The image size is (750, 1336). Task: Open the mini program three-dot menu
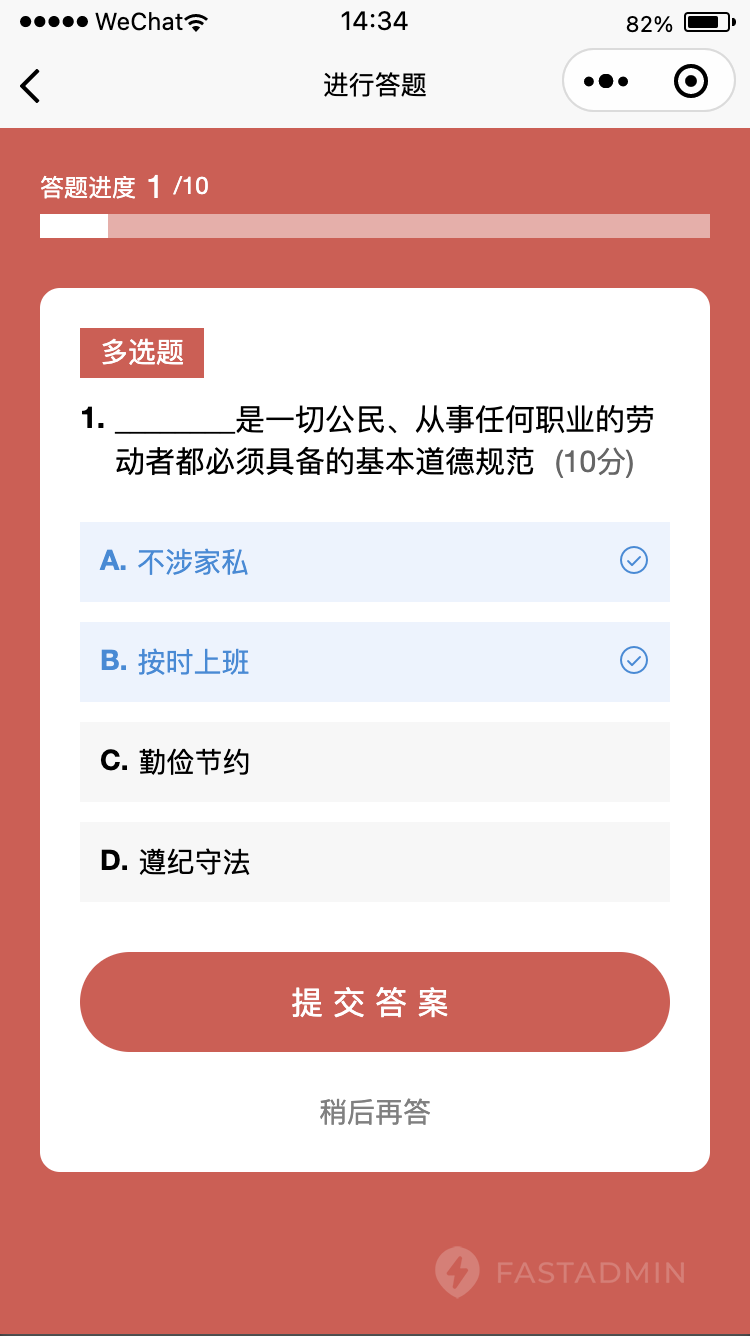606,81
